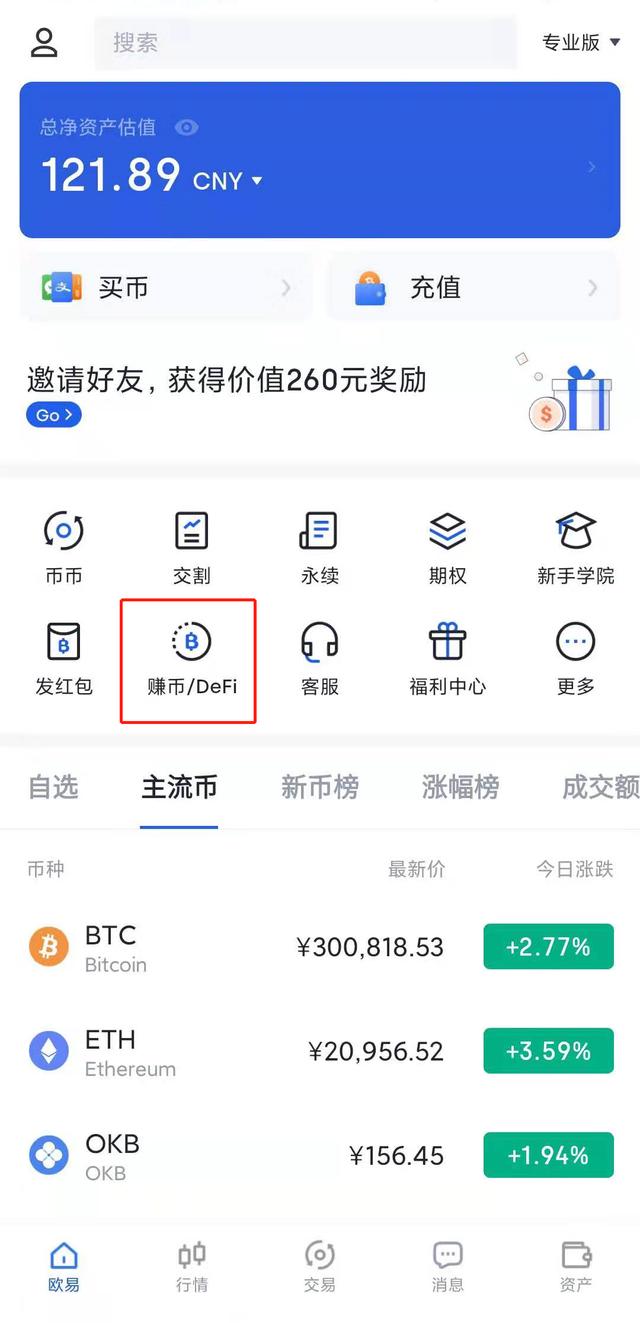
Task: Open the BTC Bitcoin row
Action: click(x=320, y=947)
